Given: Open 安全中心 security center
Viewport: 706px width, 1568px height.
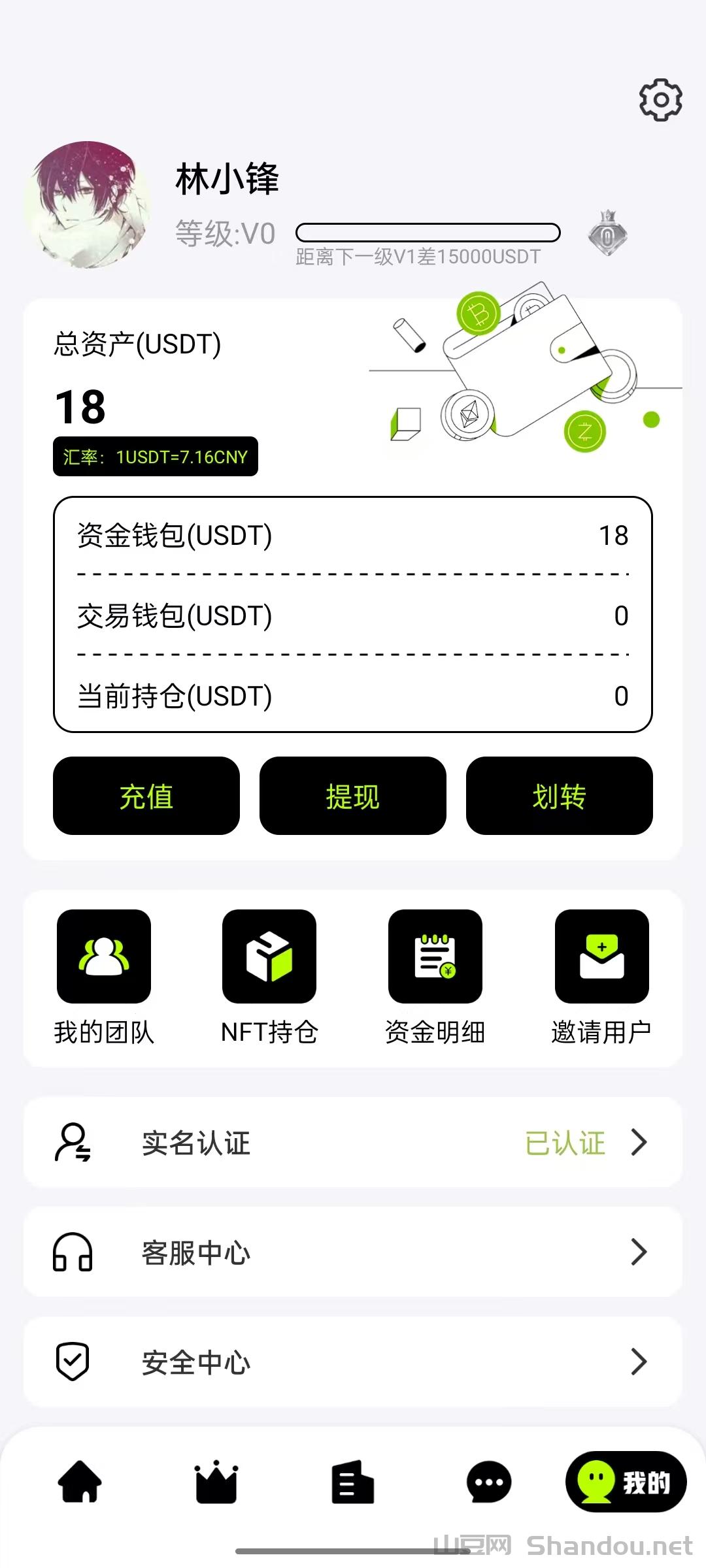Looking at the screenshot, I should tap(353, 1362).
